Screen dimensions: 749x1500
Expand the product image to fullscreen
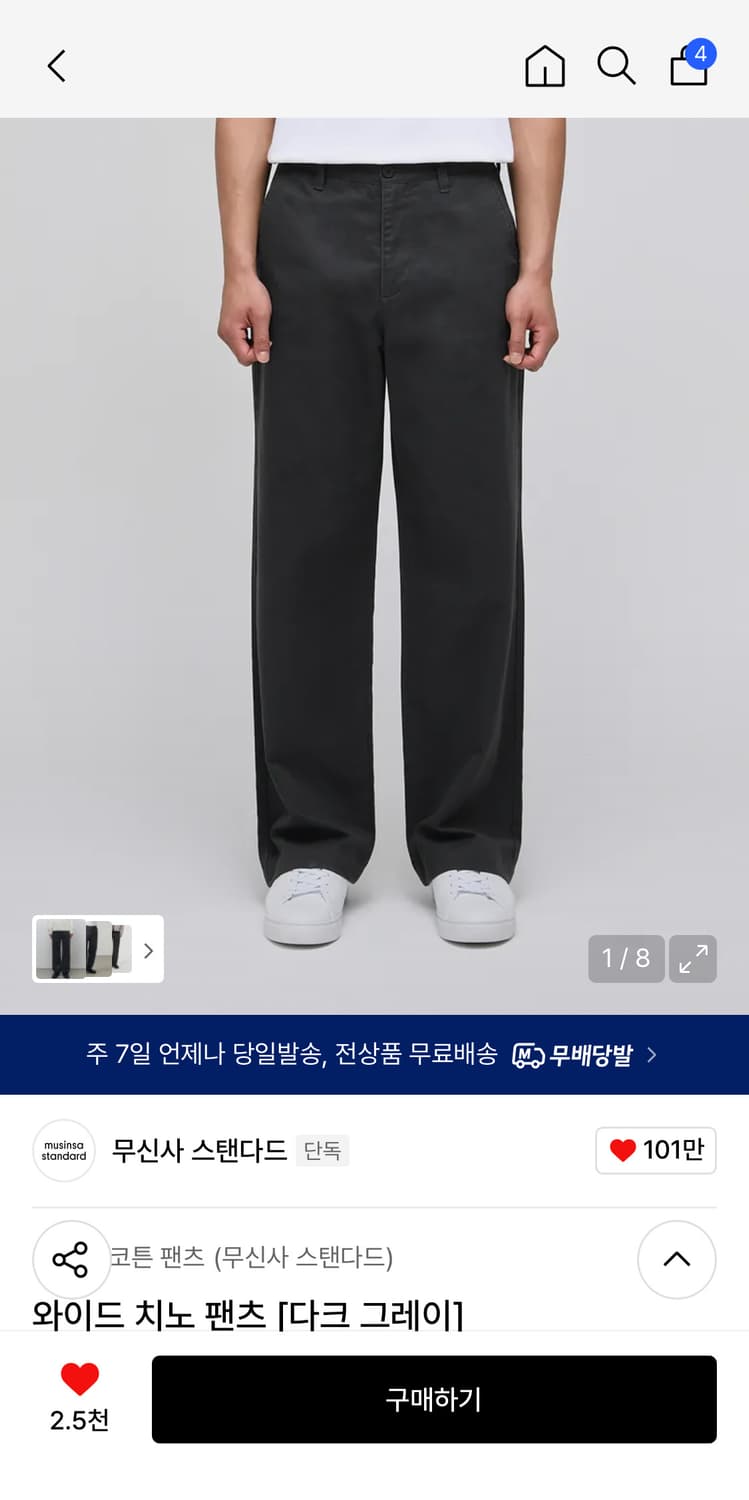click(694, 958)
